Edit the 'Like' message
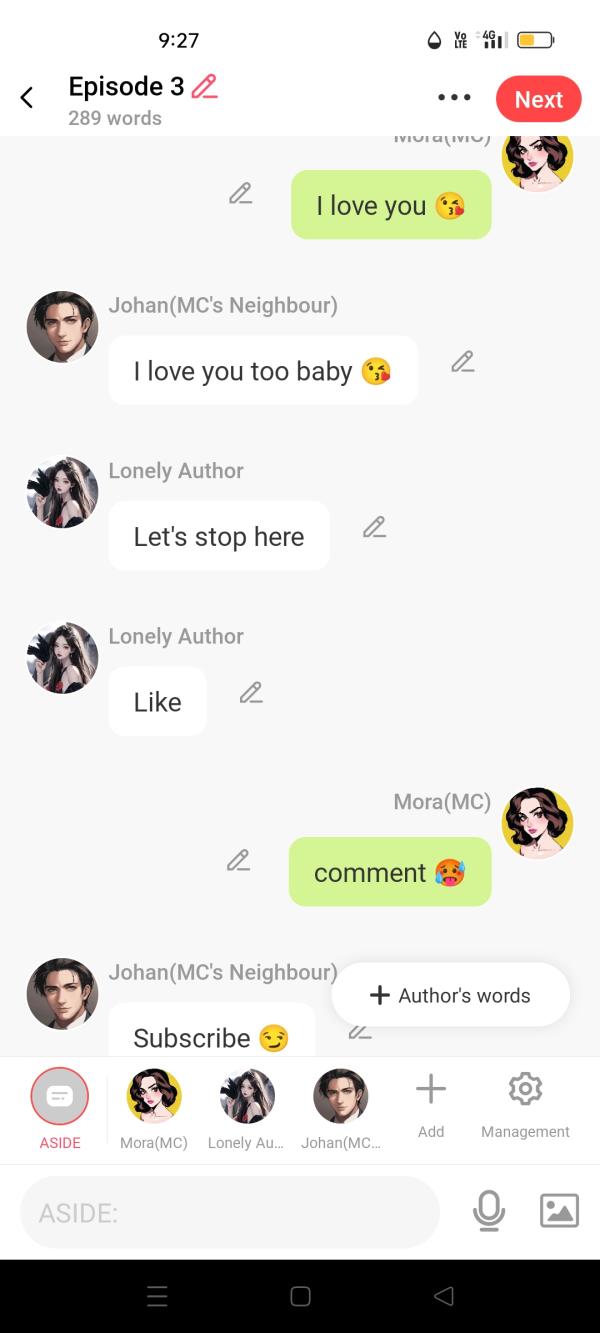 [x=251, y=692]
